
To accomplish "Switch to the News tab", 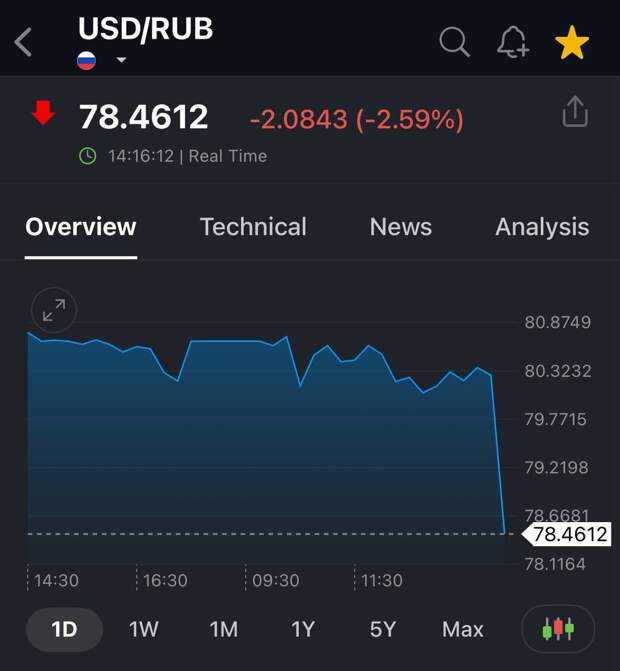I will (400, 227).
